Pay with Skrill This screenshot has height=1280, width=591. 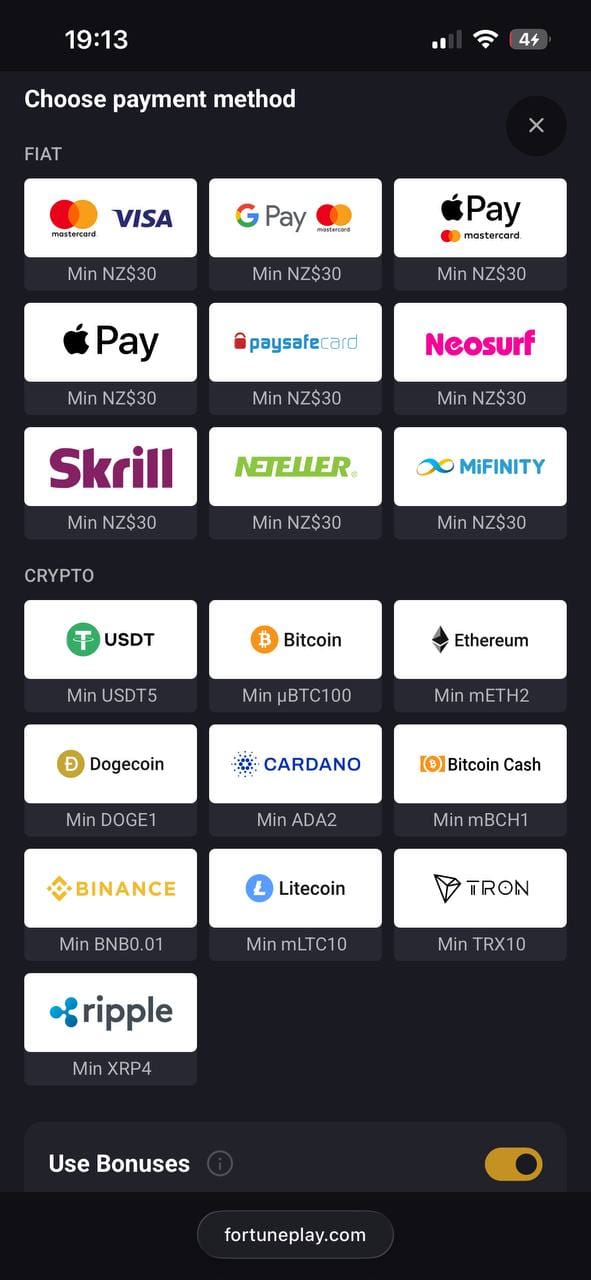[x=110, y=466]
